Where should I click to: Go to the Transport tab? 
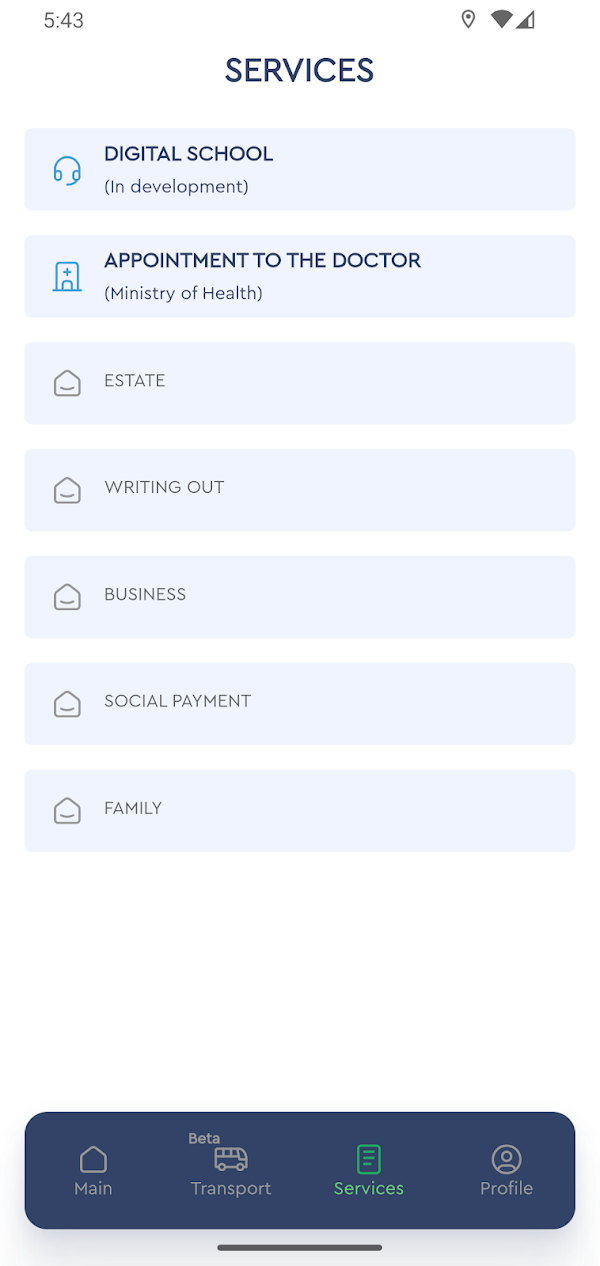pyautogui.click(x=231, y=1171)
